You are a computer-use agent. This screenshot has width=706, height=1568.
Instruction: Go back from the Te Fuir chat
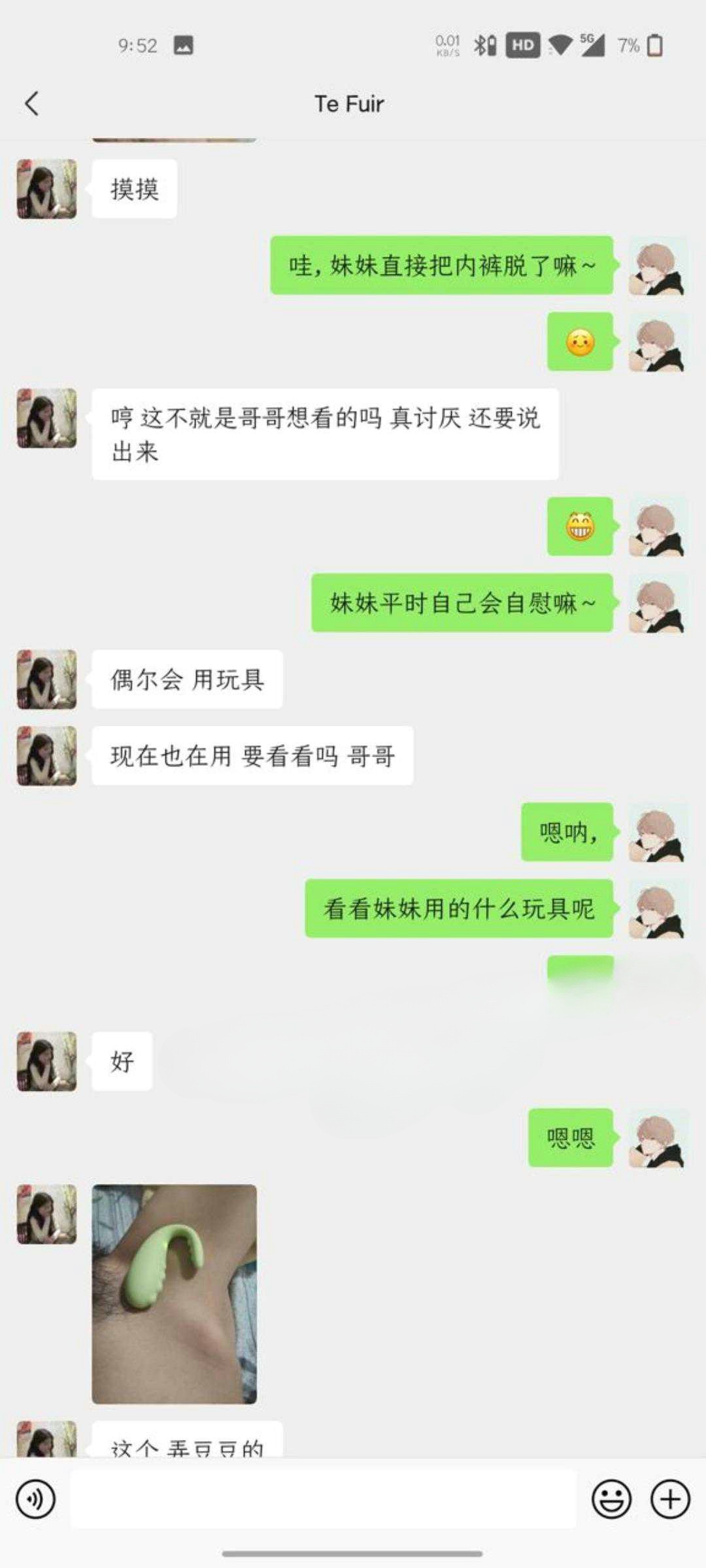click(x=31, y=103)
